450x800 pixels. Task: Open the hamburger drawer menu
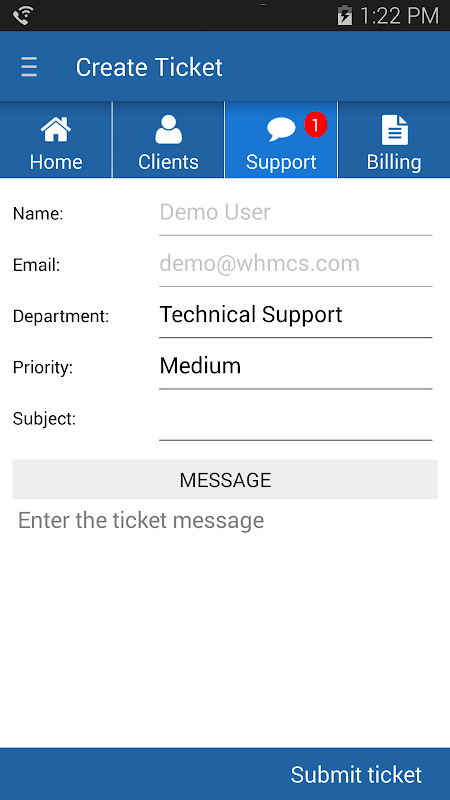click(29, 67)
